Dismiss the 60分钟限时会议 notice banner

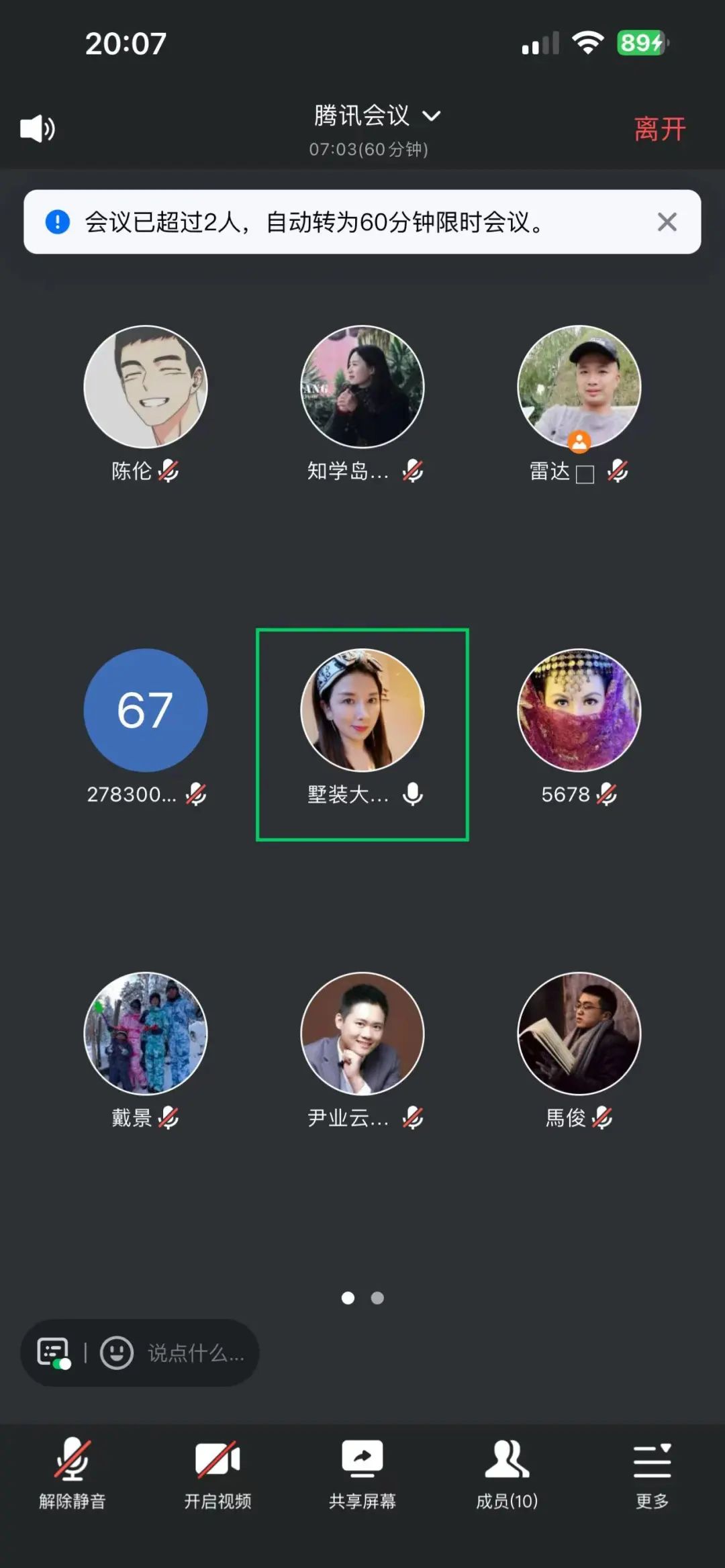coord(667,222)
